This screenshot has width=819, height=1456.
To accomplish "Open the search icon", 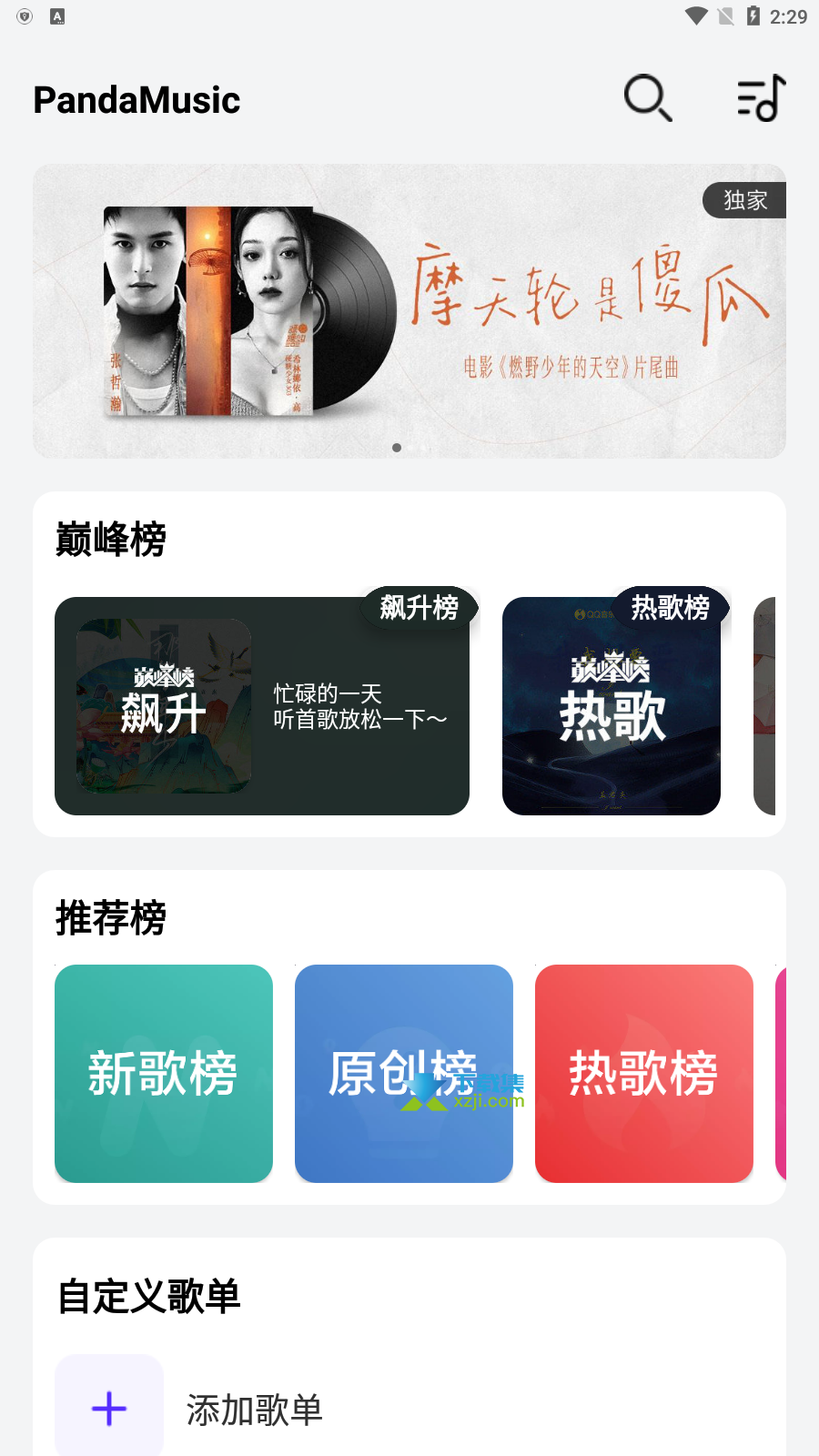I will tap(648, 98).
